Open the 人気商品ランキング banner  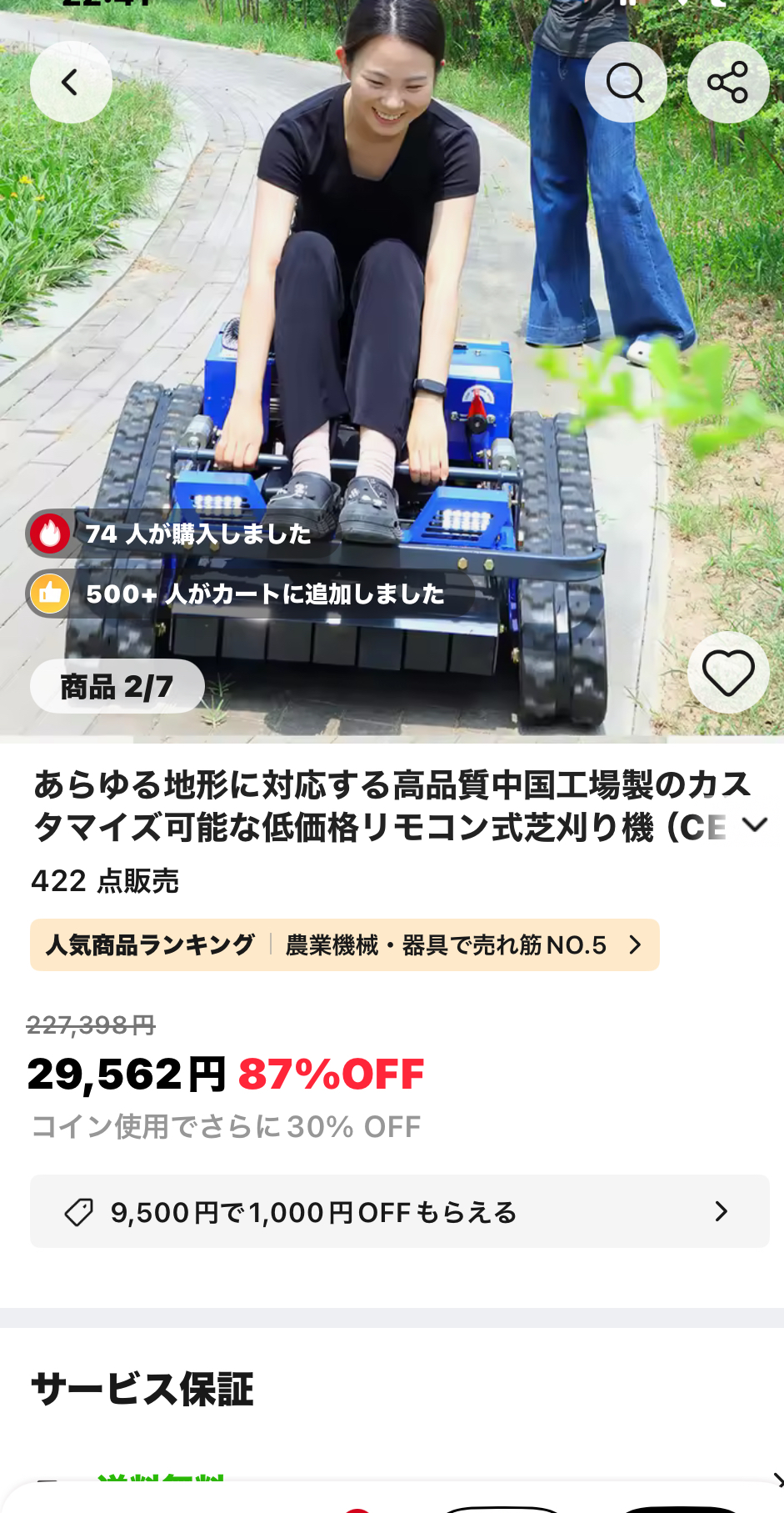point(344,944)
